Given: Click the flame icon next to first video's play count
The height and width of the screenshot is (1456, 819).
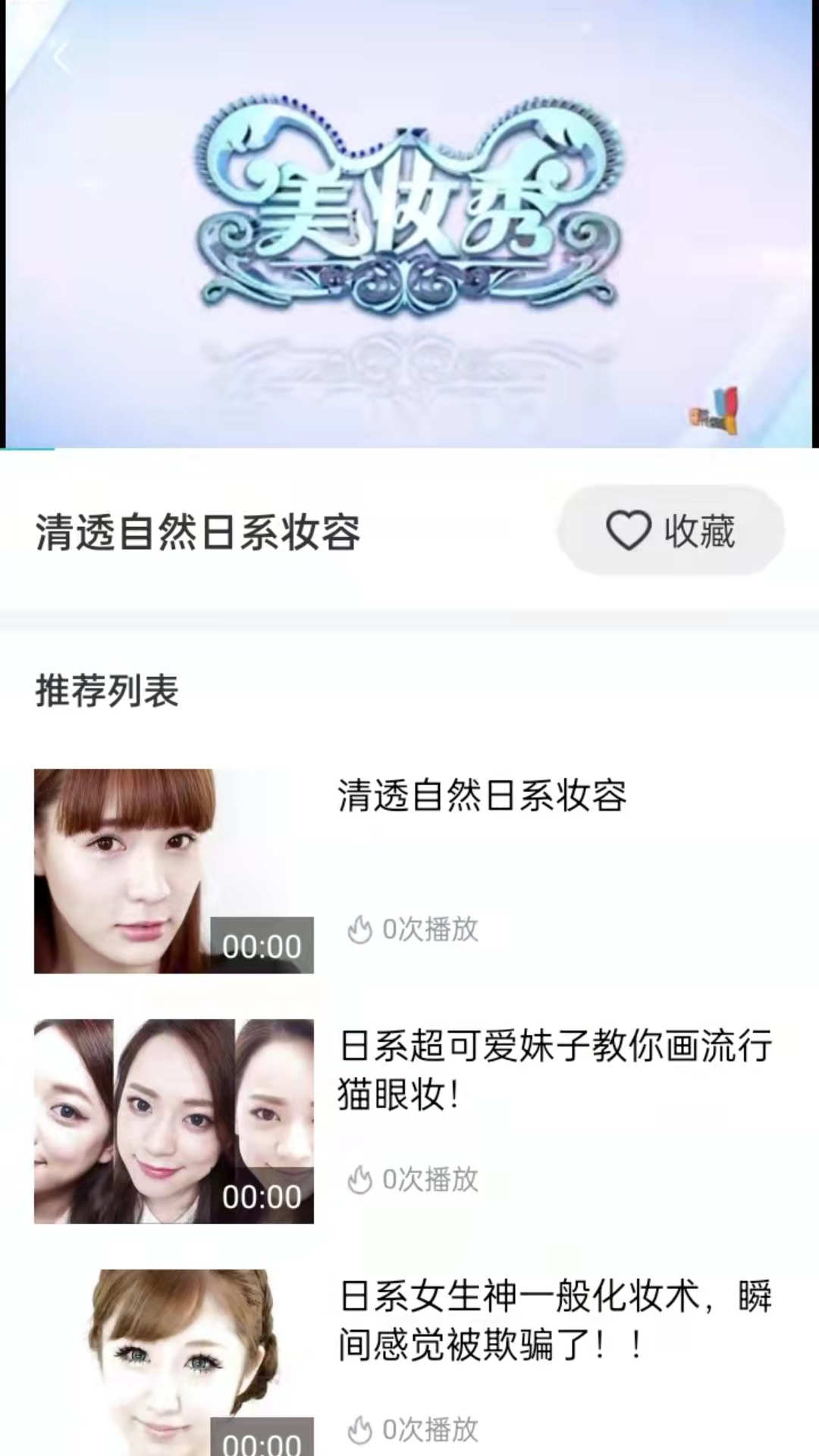Looking at the screenshot, I should (359, 931).
